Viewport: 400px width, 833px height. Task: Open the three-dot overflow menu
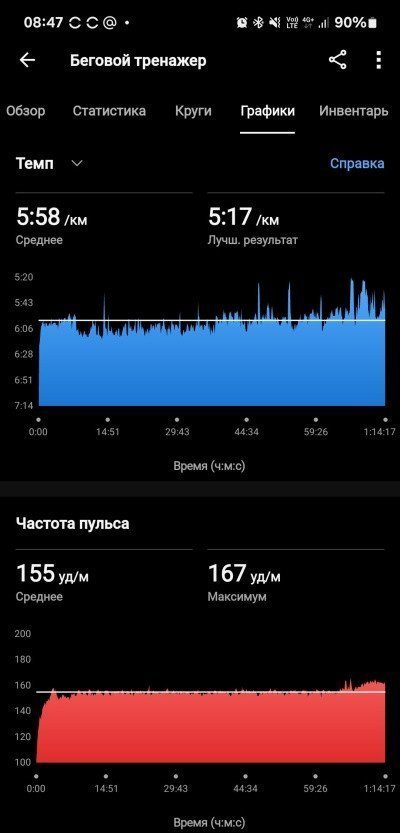pyautogui.click(x=378, y=60)
